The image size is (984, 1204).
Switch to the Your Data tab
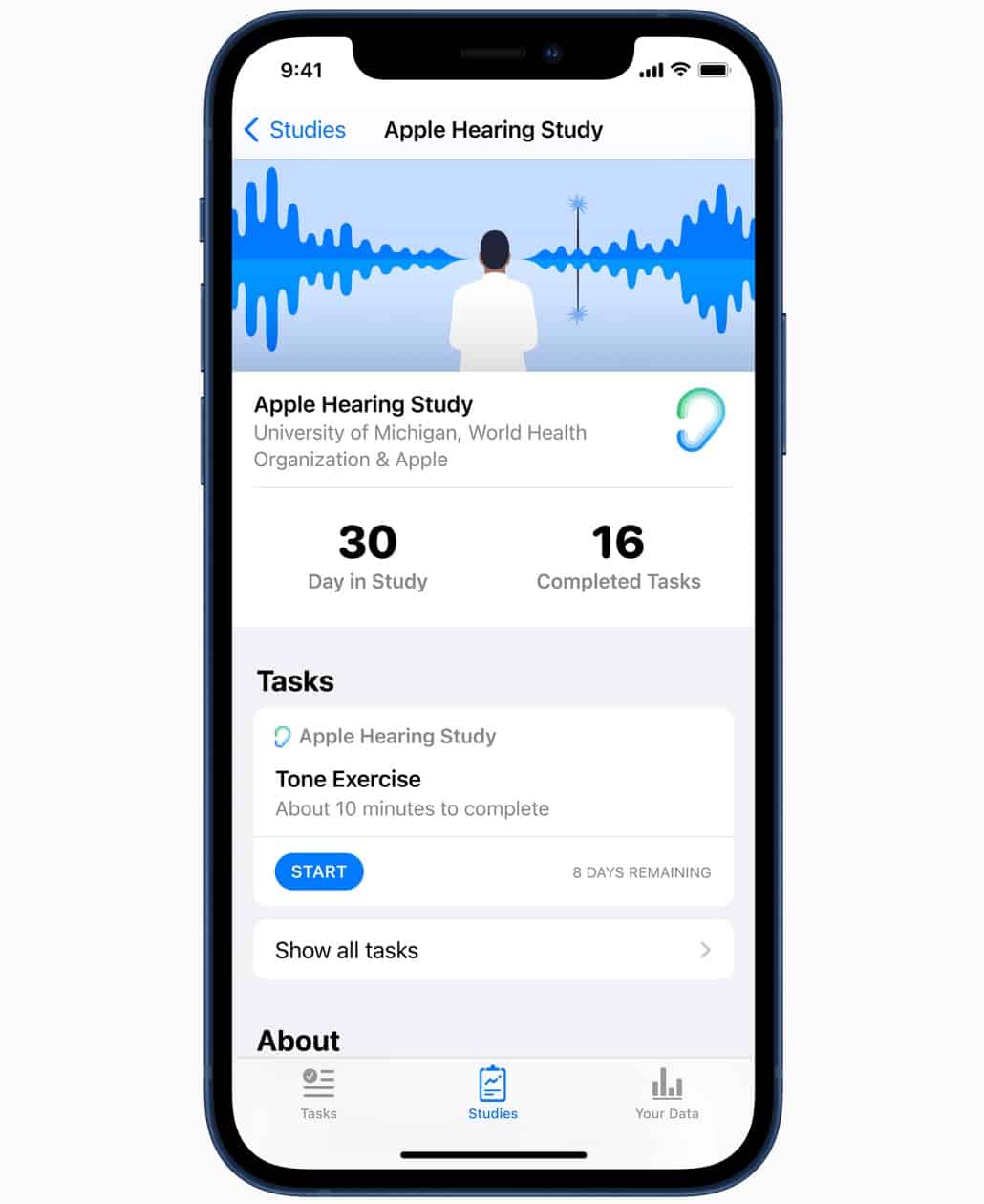[667, 1093]
